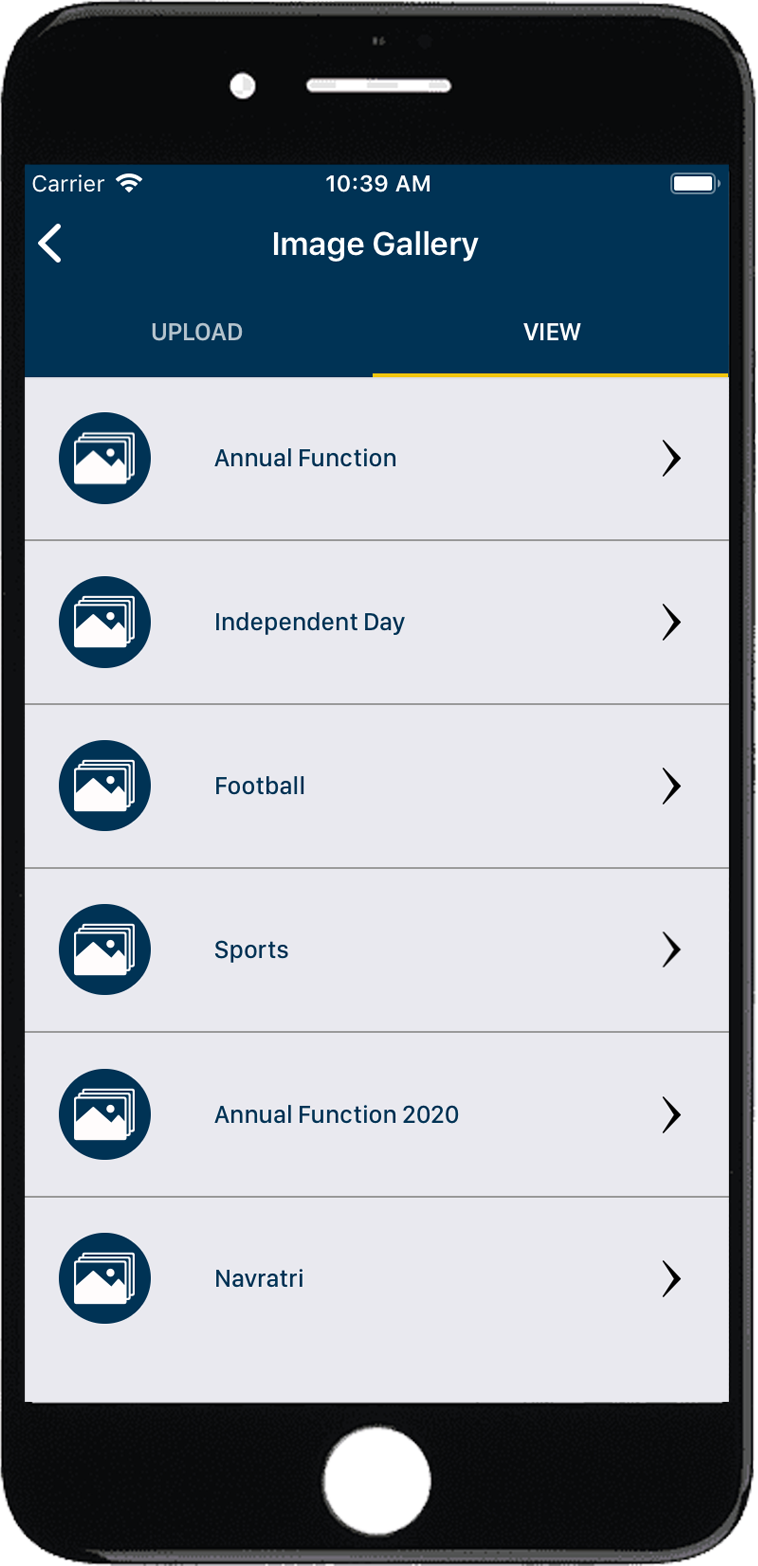Tap the 10:39 AM clock display
758x1566 pixels.
coord(378,183)
